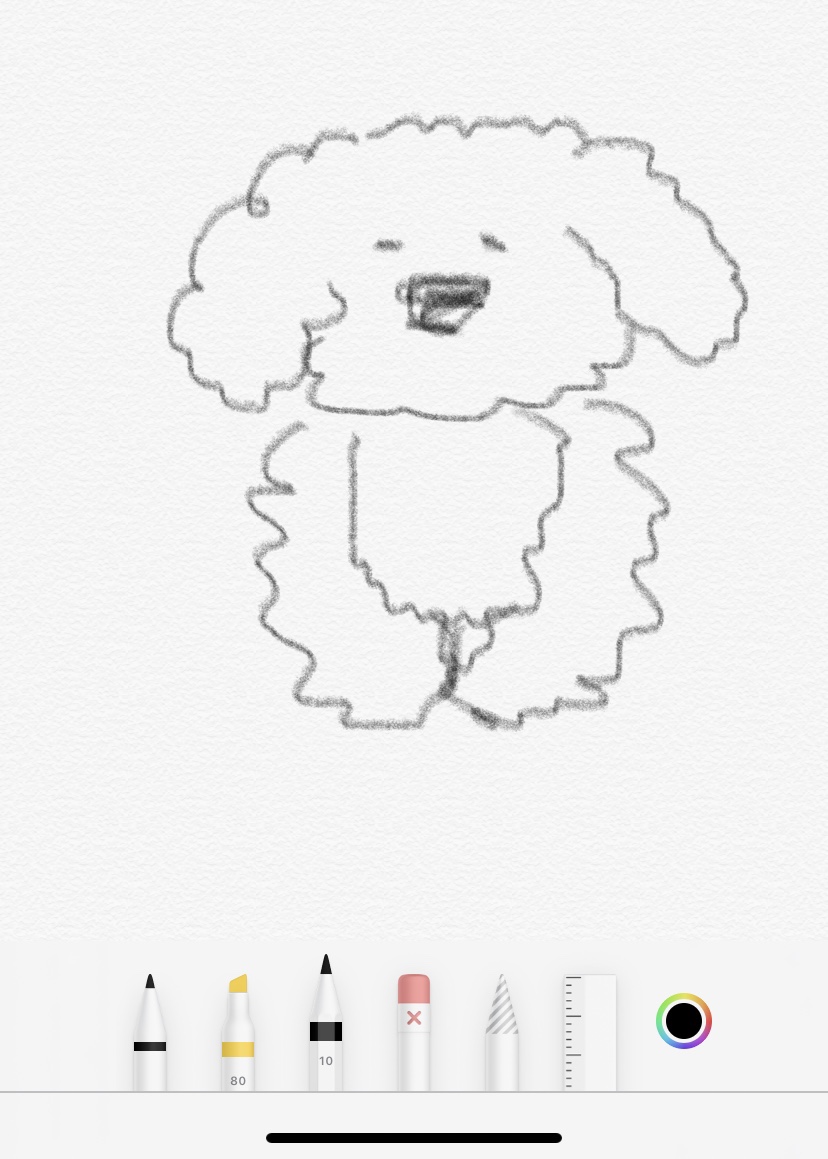Switch to the eraser tool
The height and width of the screenshot is (1159, 828).
(414, 1031)
